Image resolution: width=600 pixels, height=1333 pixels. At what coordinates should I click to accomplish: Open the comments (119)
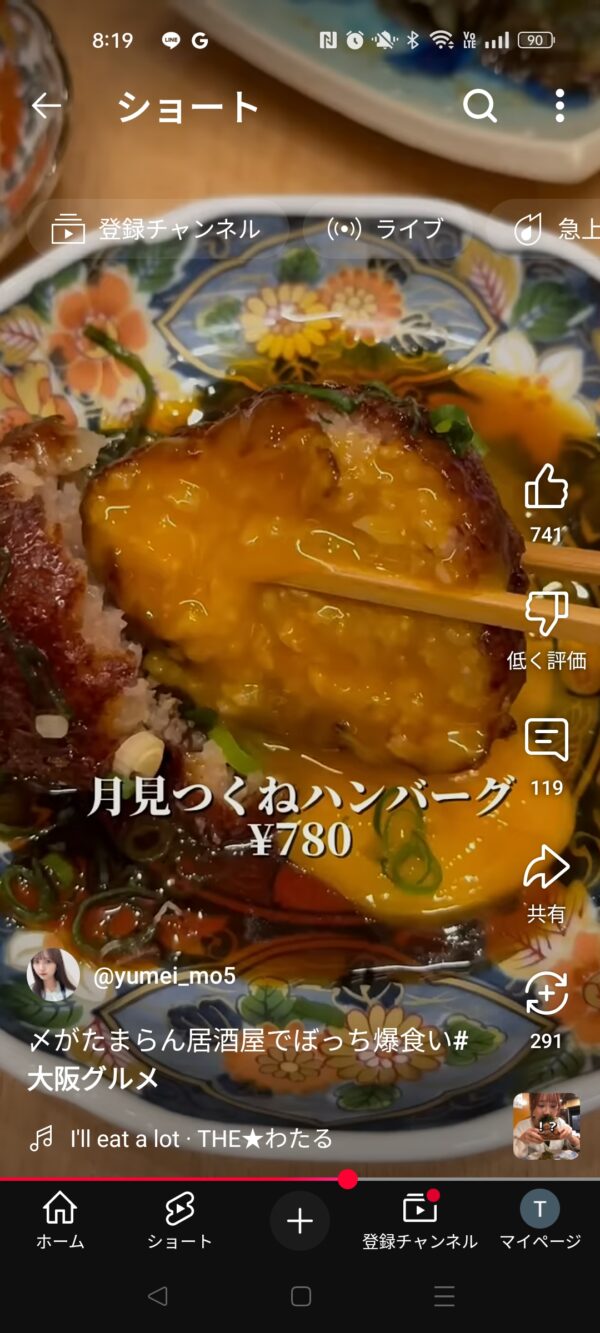(x=547, y=757)
